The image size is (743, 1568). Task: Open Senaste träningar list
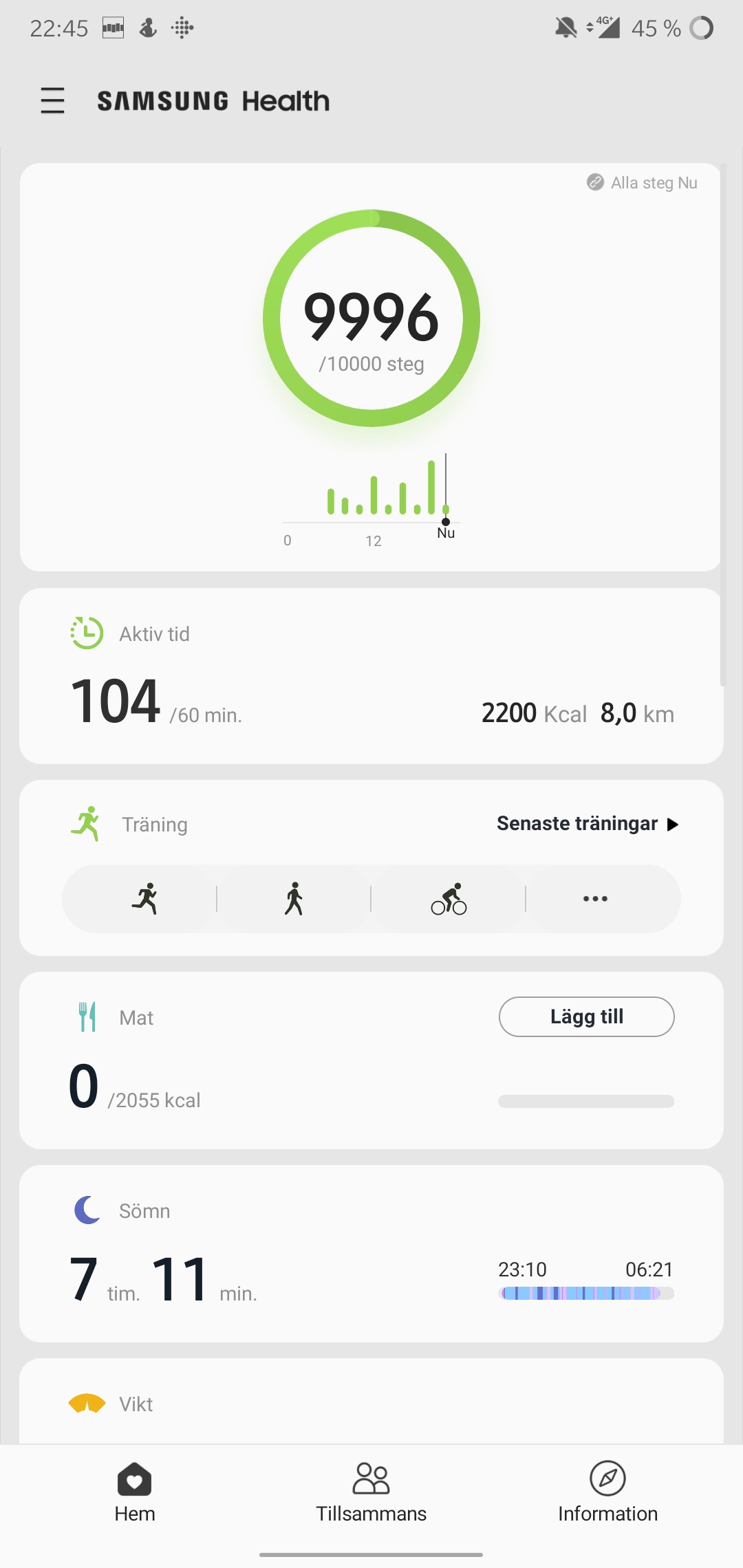(587, 824)
